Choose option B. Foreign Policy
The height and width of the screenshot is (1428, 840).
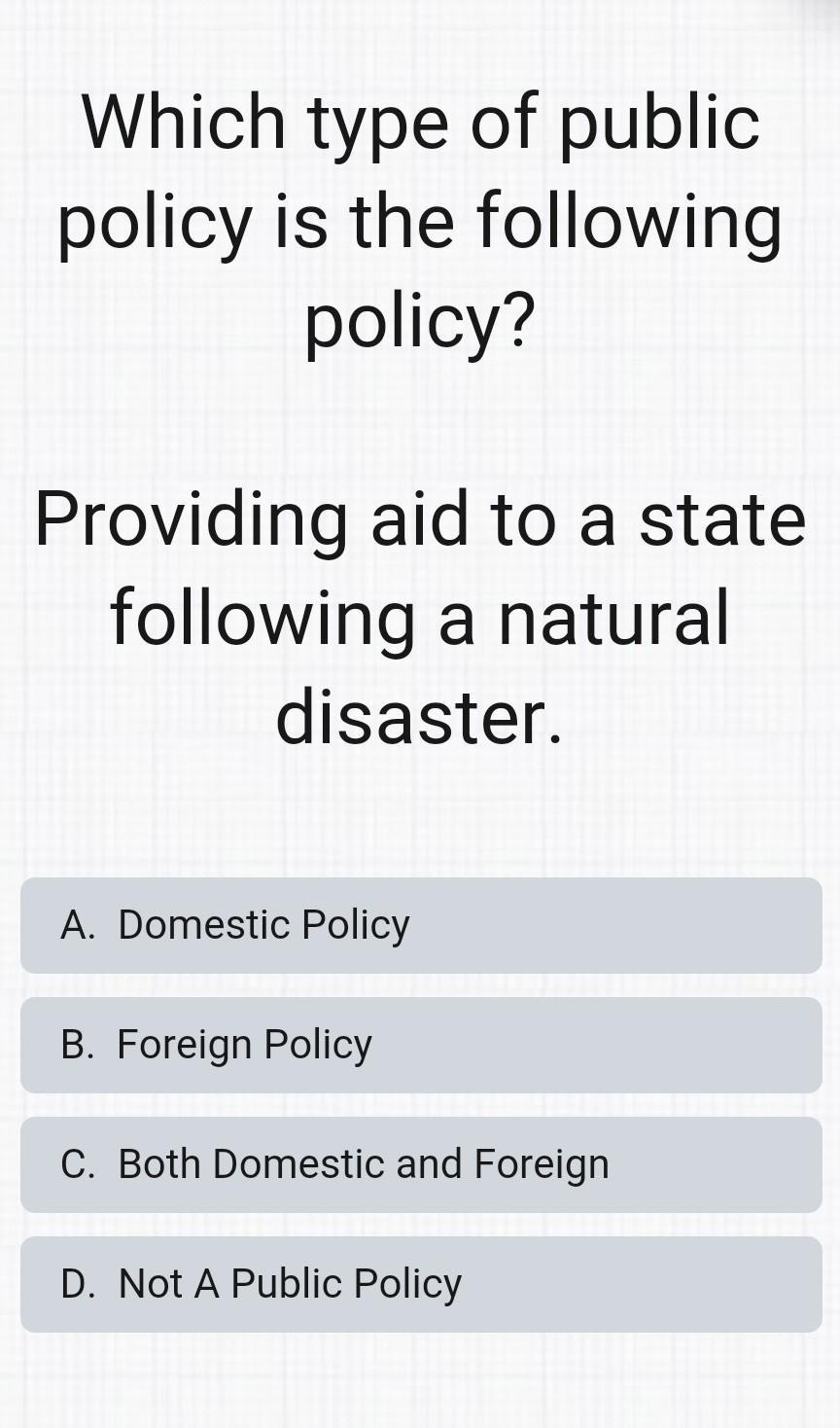click(420, 1045)
